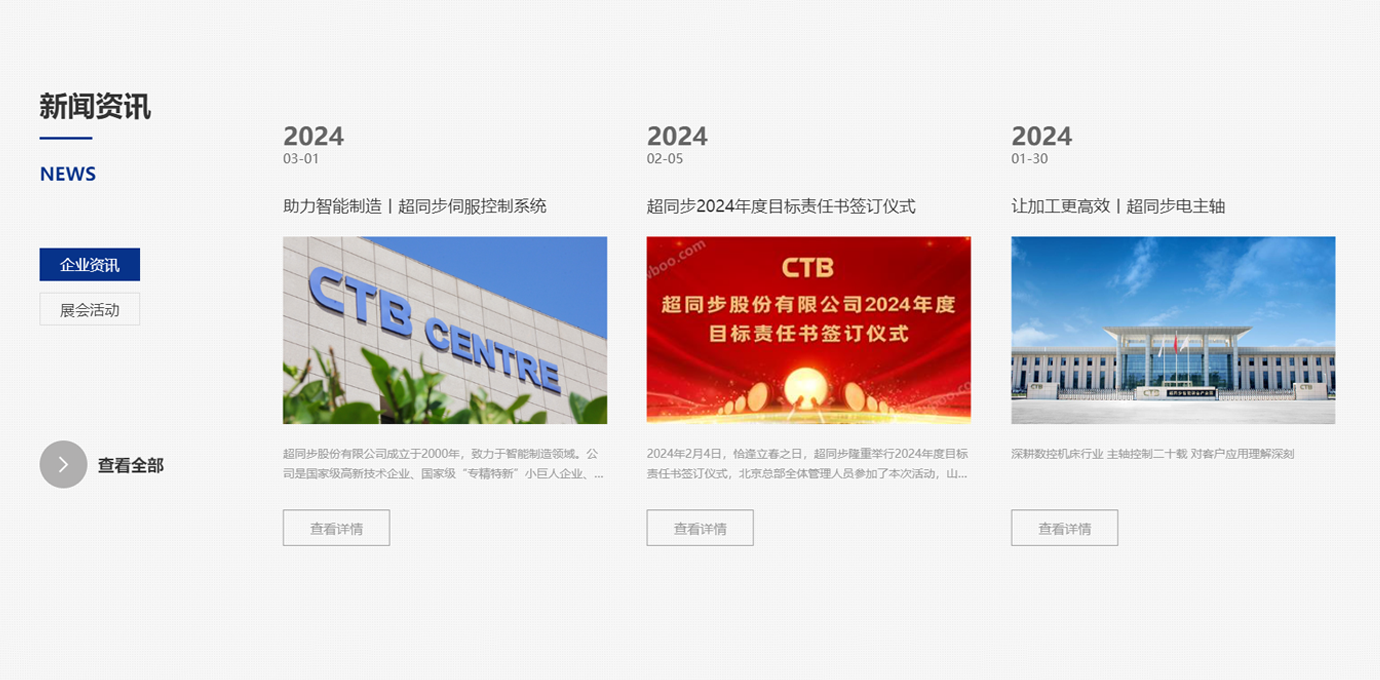The height and width of the screenshot is (680, 1380).
Task: Open article 让加工更高效丨超同步电主轴
Action: tap(1118, 206)
